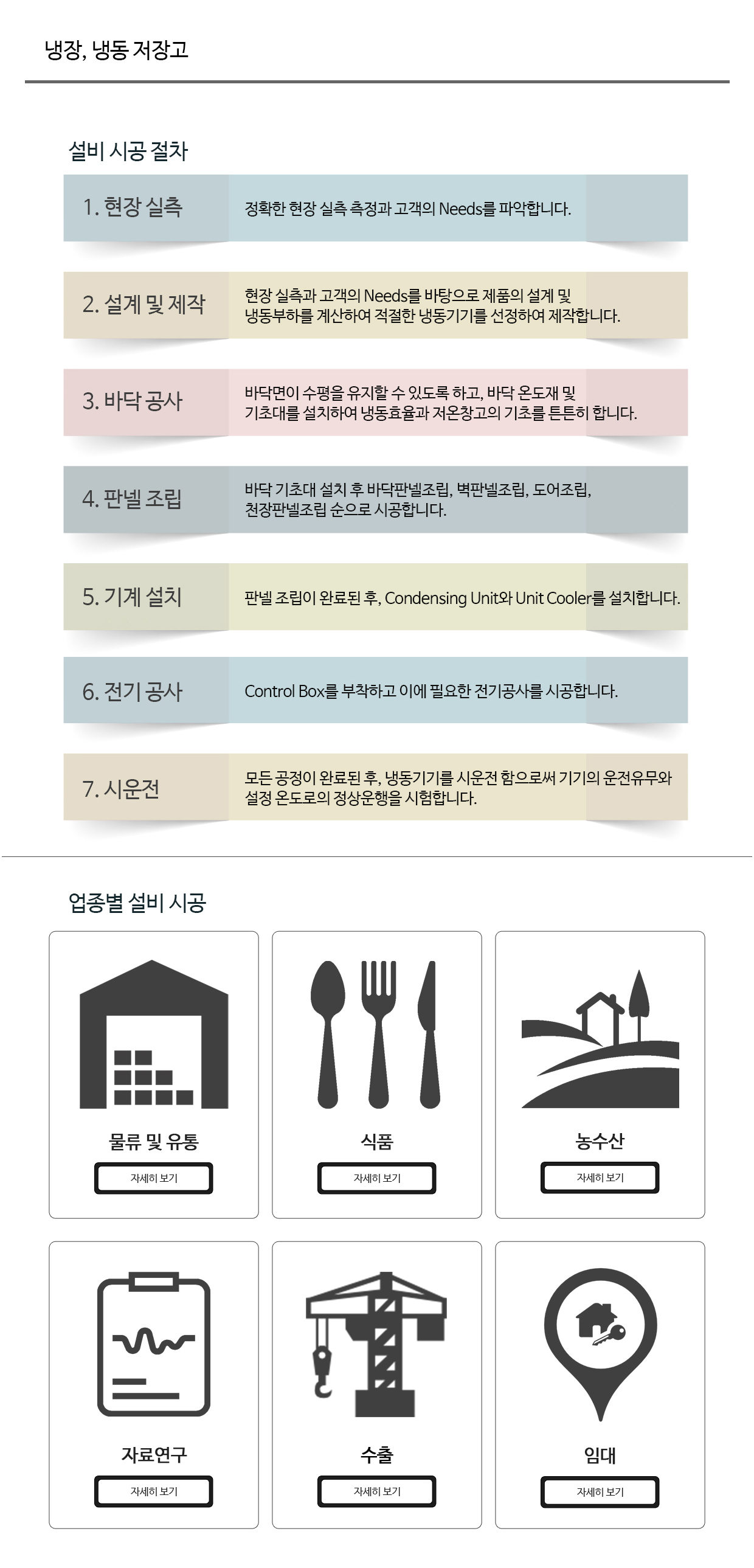
Task: Open details for 물류 및 유통
Action: pyautogui.click(x=153, y=1178)
